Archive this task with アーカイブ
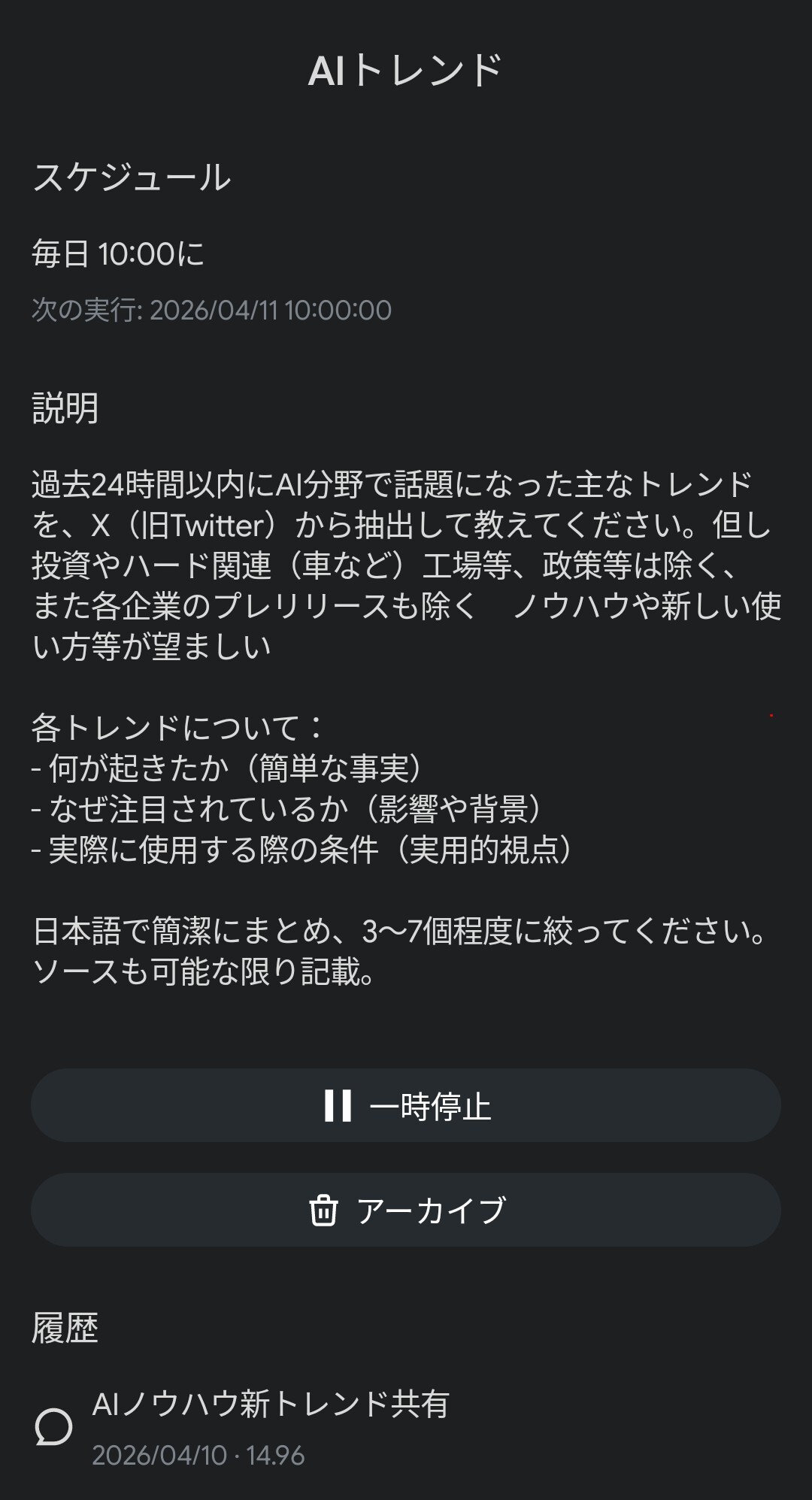The height and width of the screenshot is (1500, 812). click(x=406, y=1210)
